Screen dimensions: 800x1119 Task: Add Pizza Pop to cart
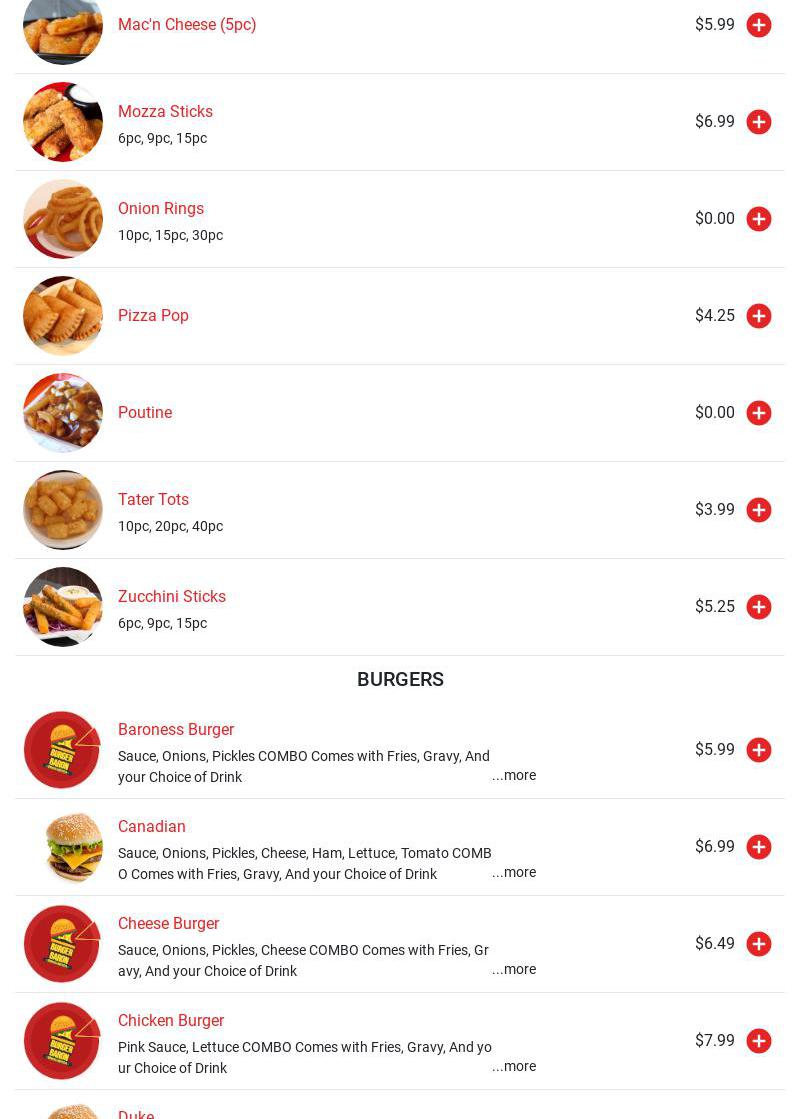point(758,316)
